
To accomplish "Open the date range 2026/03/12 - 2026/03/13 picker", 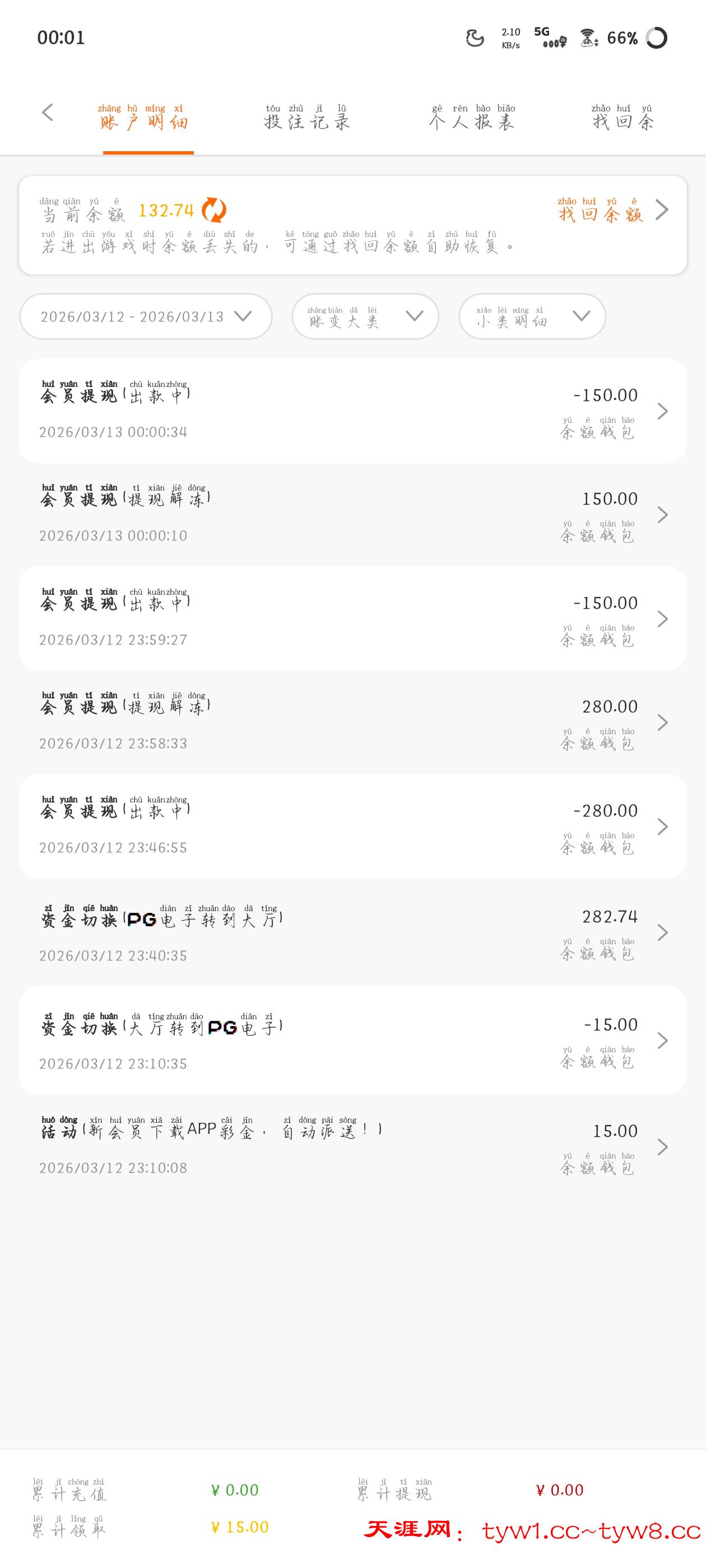I will 145,316.
